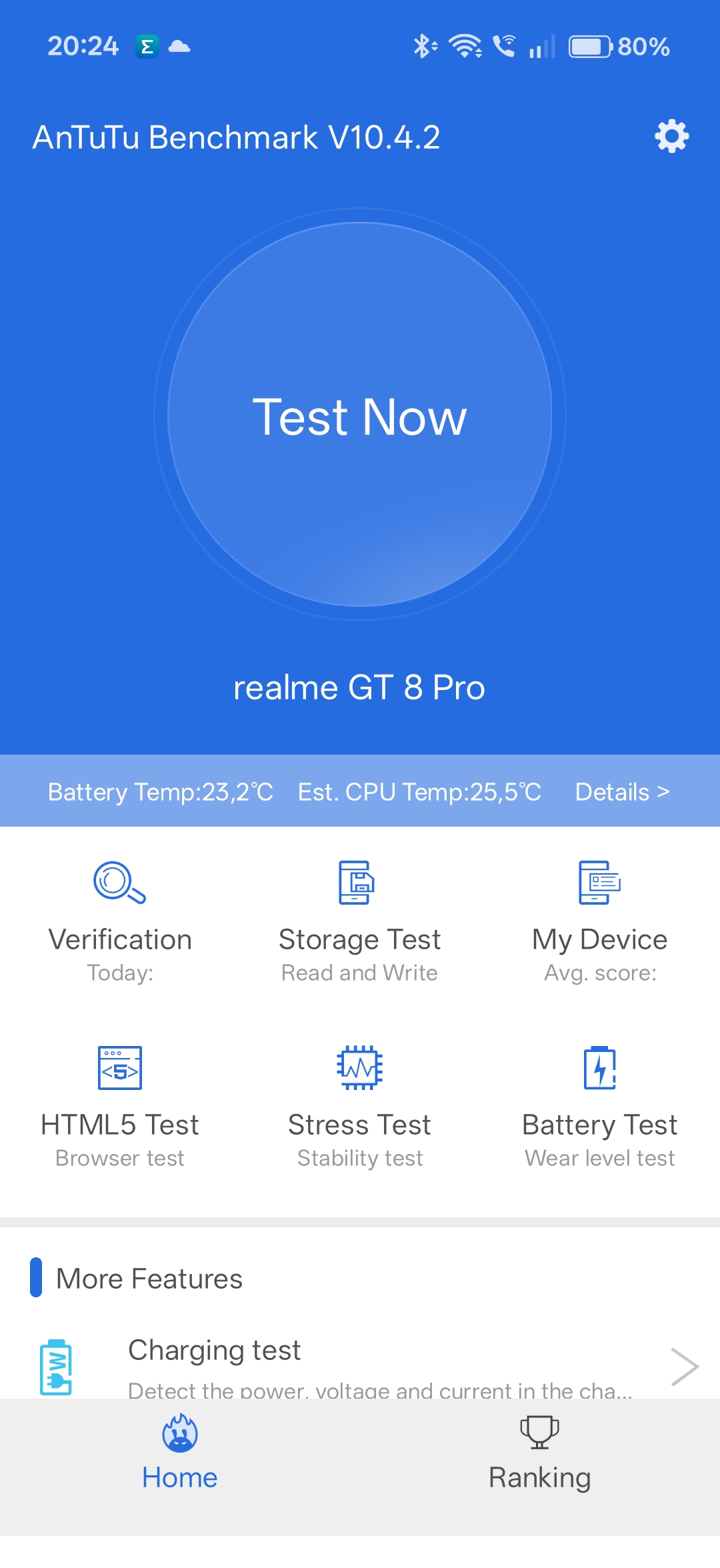View My Device information
This screenshot has width=720, height=1568.
pyautogui.click(x=600, y=921)
